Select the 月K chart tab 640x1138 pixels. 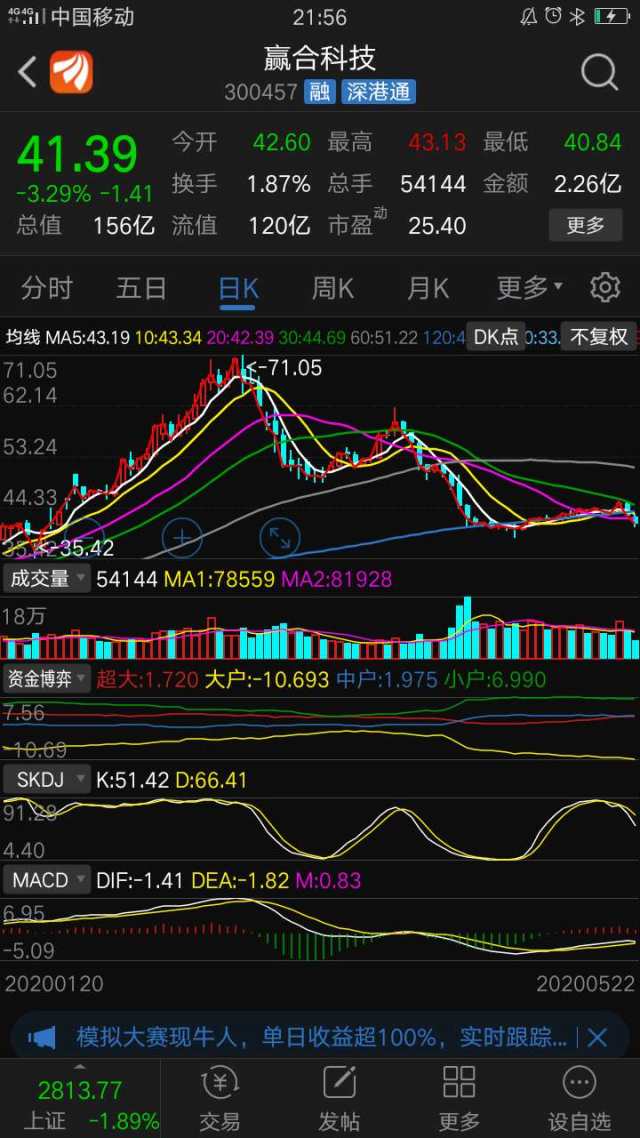(x=428, y=289)
